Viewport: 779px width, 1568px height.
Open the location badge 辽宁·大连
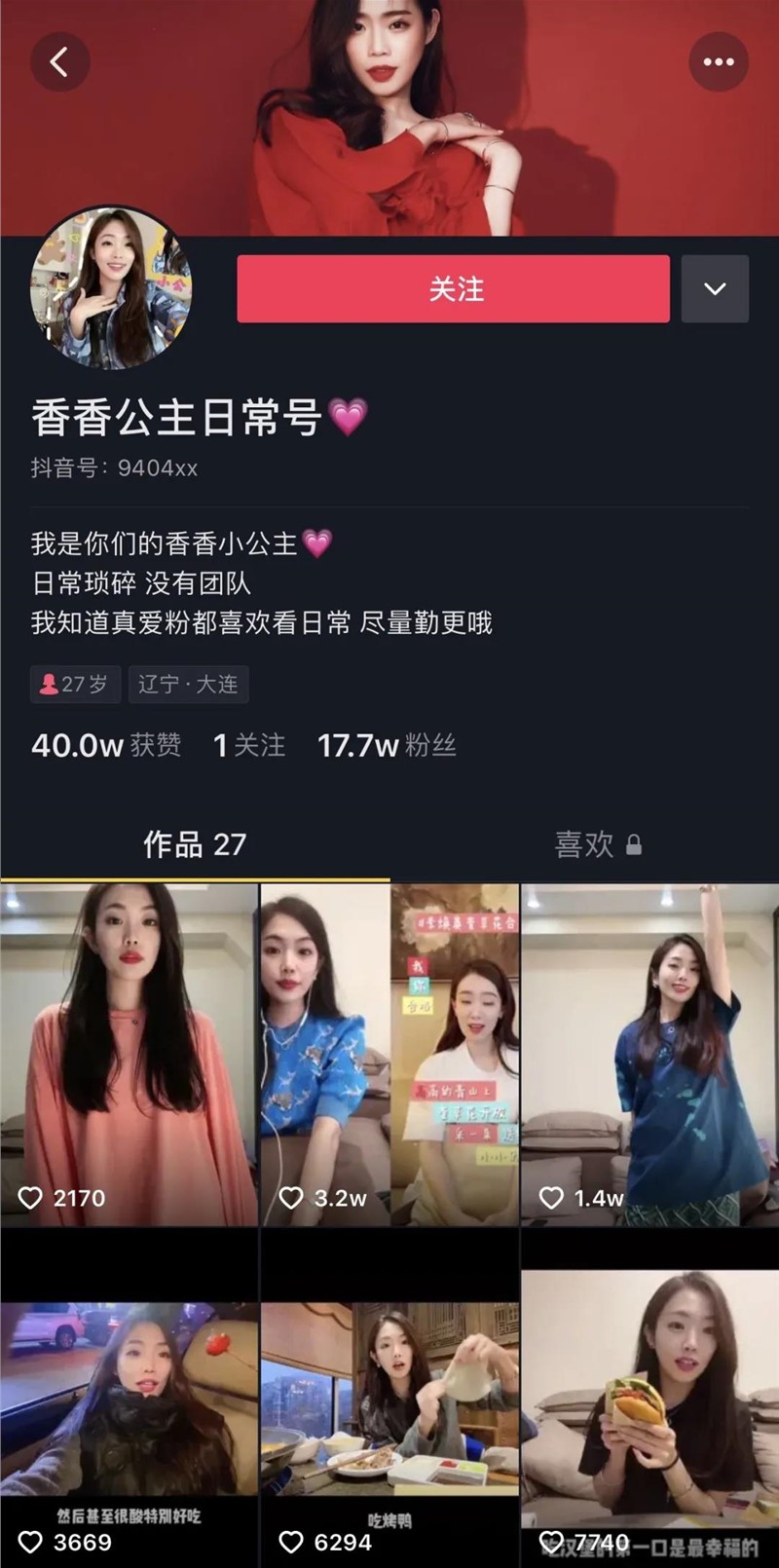click(x=188, y=685)
